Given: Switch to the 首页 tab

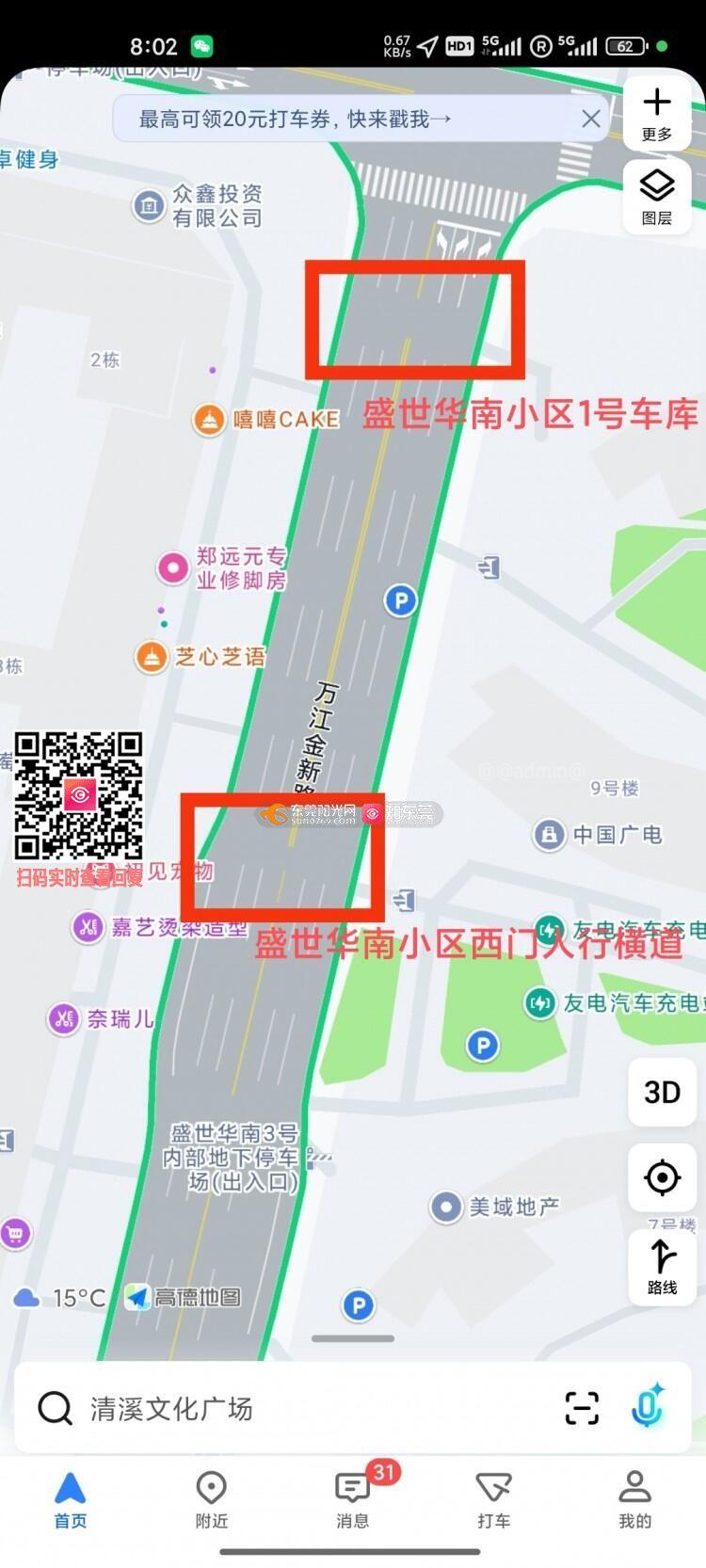Looking at the screenshot, I should point(71,1498).
